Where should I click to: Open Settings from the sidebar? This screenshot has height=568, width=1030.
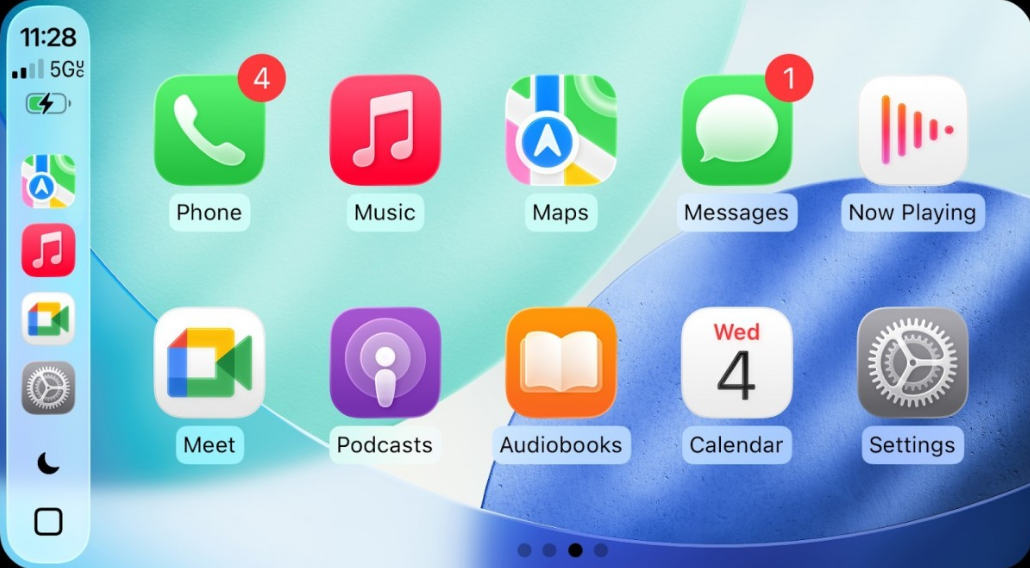(48, 388)
